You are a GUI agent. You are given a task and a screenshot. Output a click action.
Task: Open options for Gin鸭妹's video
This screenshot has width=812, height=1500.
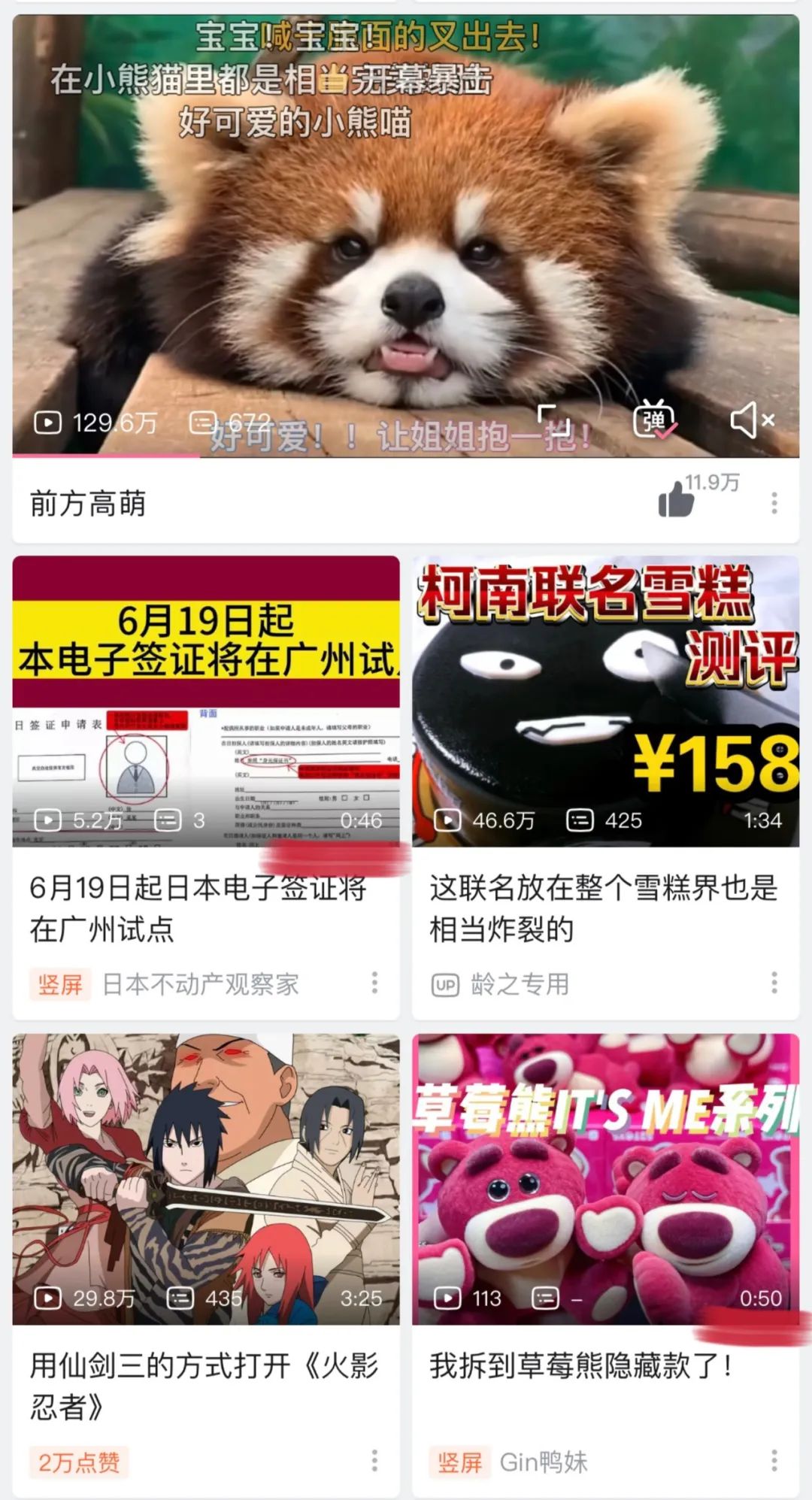tap(774, 1461)
